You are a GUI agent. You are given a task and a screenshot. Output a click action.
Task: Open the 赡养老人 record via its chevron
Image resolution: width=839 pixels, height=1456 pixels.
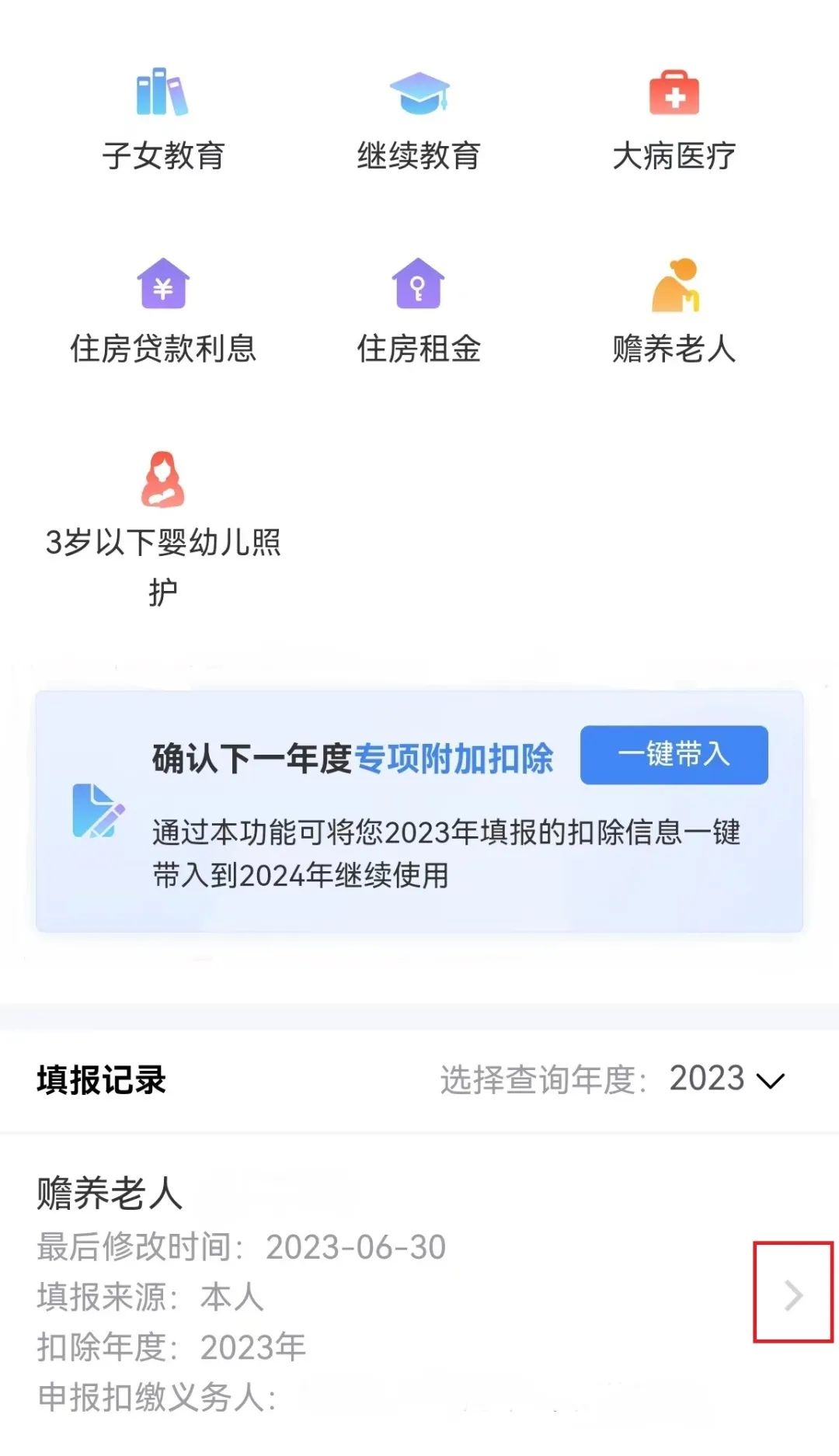793,1294
